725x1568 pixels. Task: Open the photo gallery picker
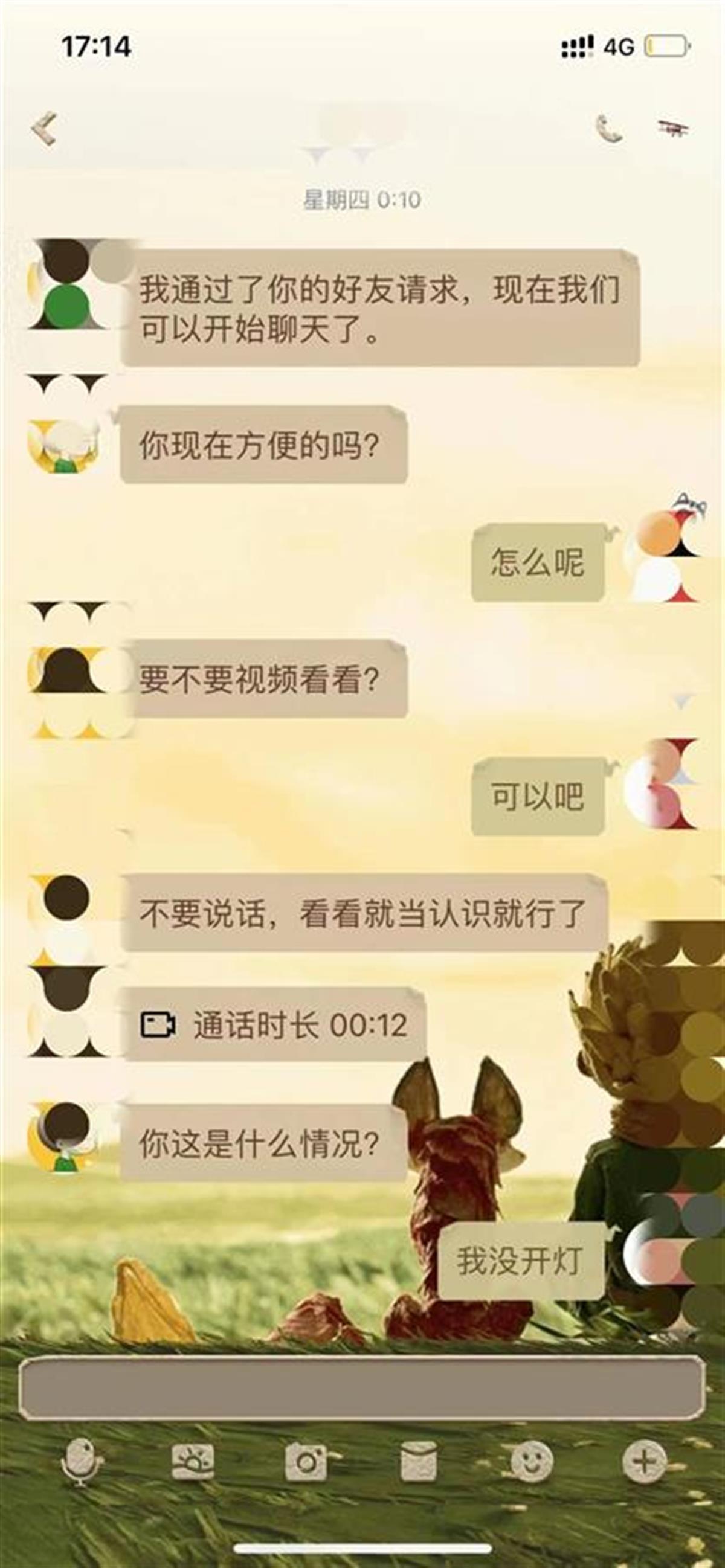193,1460
